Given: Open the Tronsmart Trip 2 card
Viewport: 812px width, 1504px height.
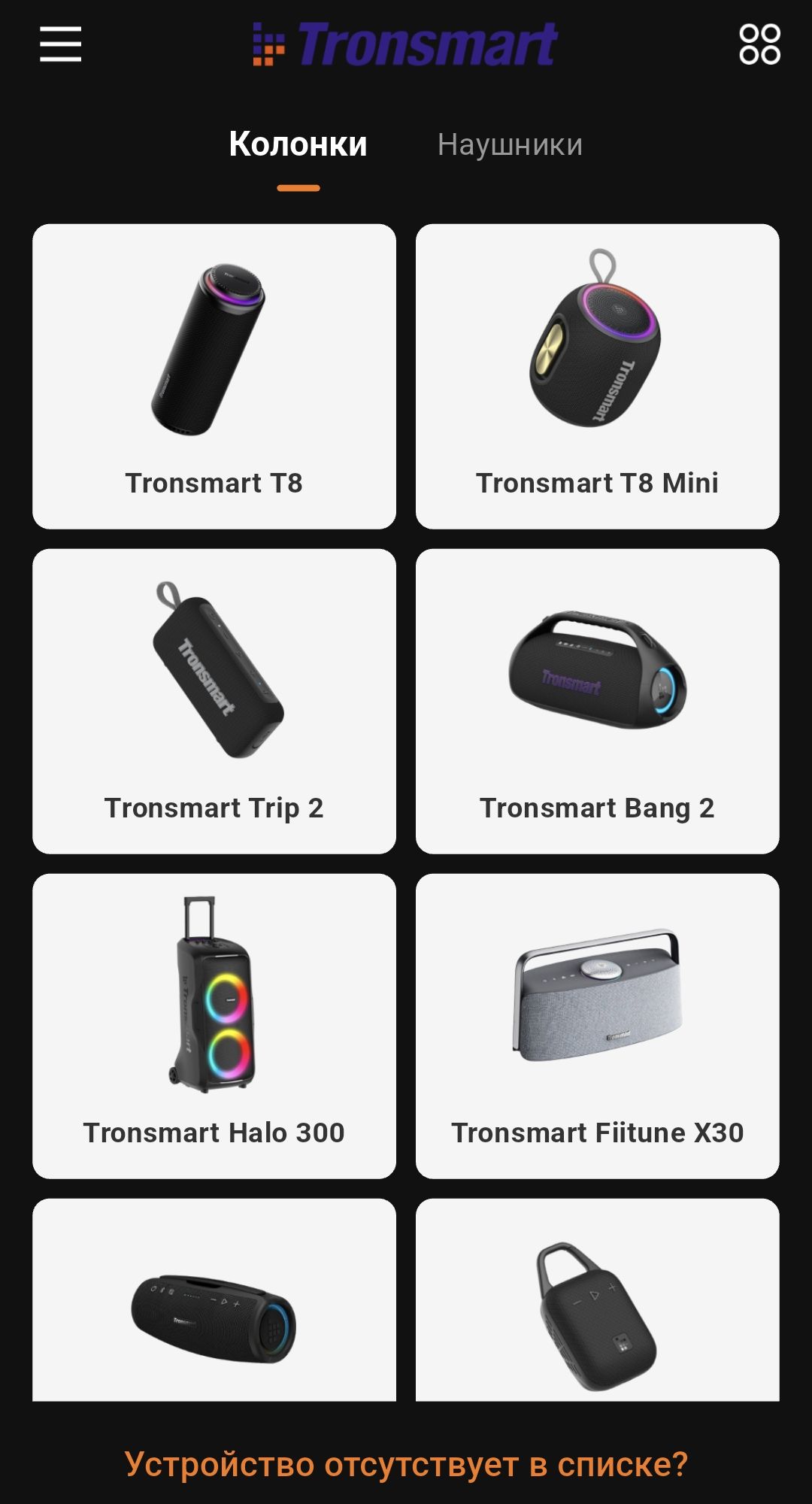Looking at the screenshot, I should pyautogui.click(x=214, y=701).
